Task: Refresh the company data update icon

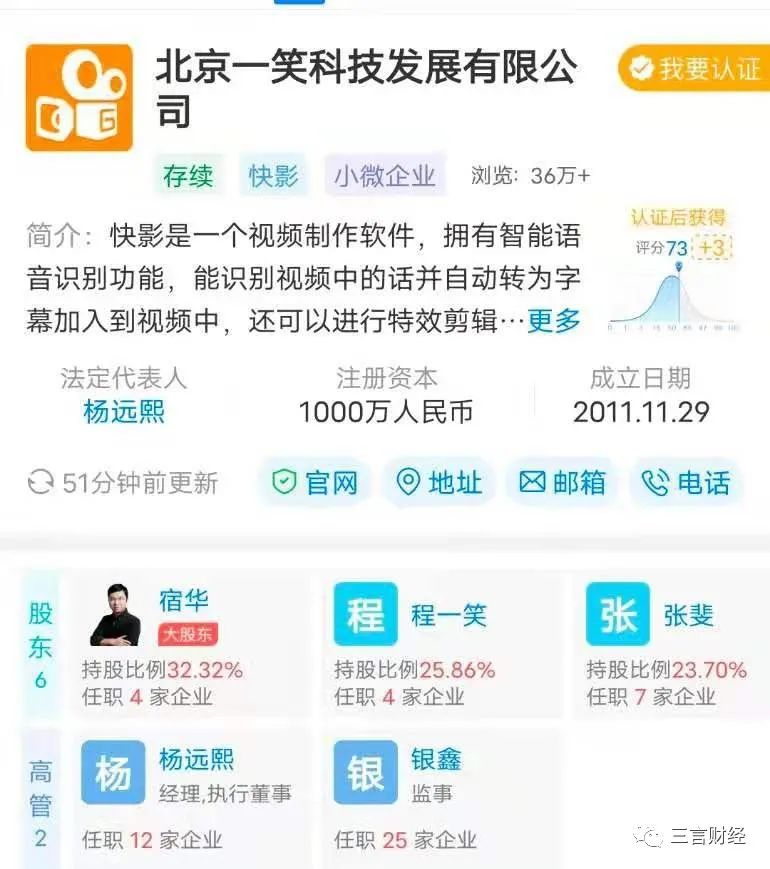Action: point(40,483)
